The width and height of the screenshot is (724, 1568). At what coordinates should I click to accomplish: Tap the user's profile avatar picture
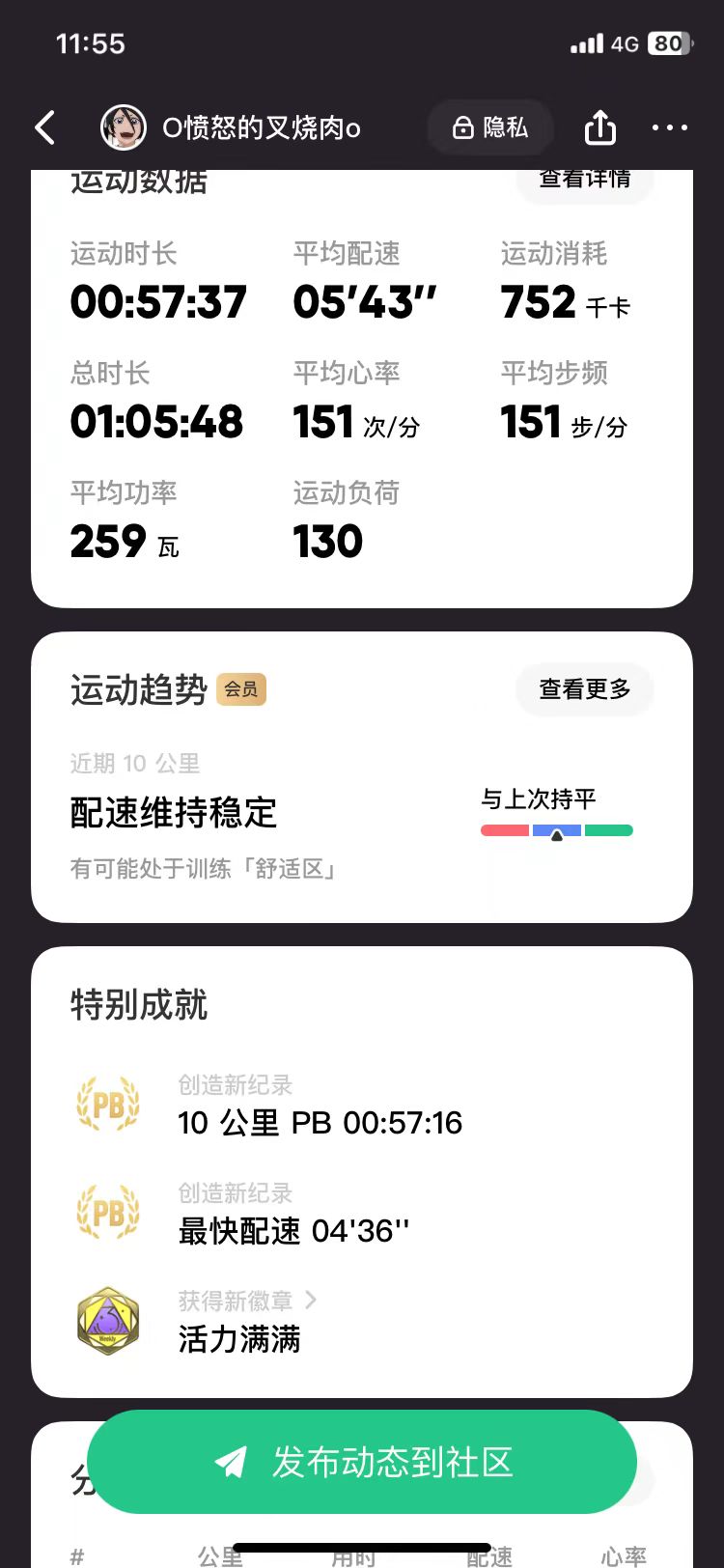tap(122, 126)
